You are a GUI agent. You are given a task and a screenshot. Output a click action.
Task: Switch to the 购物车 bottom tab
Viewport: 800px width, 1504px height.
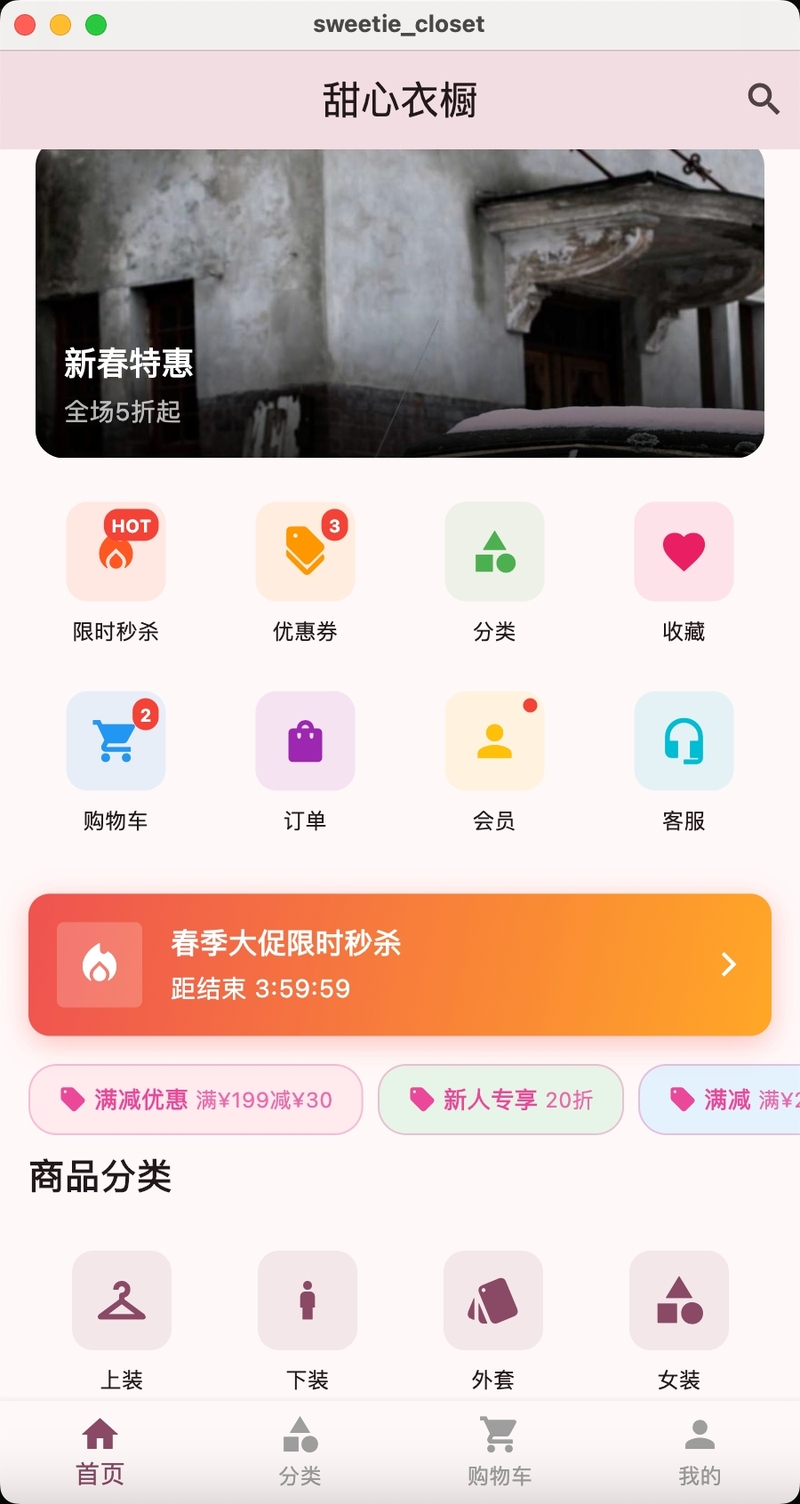(x=500, y=1452)
